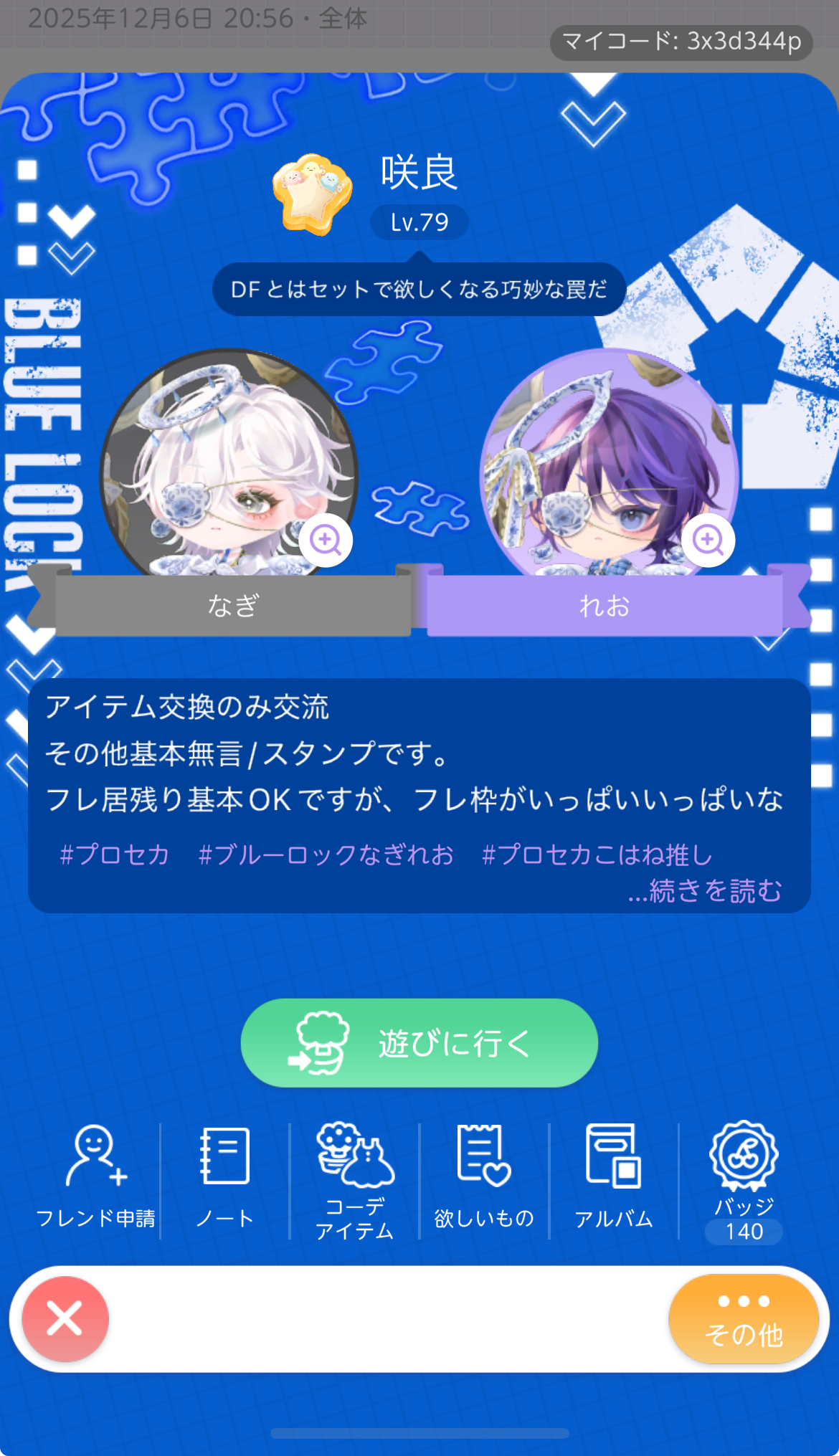View the コーデアイテム outfit items
This screenshot has width=839, height=1456.
point(355,1181)
